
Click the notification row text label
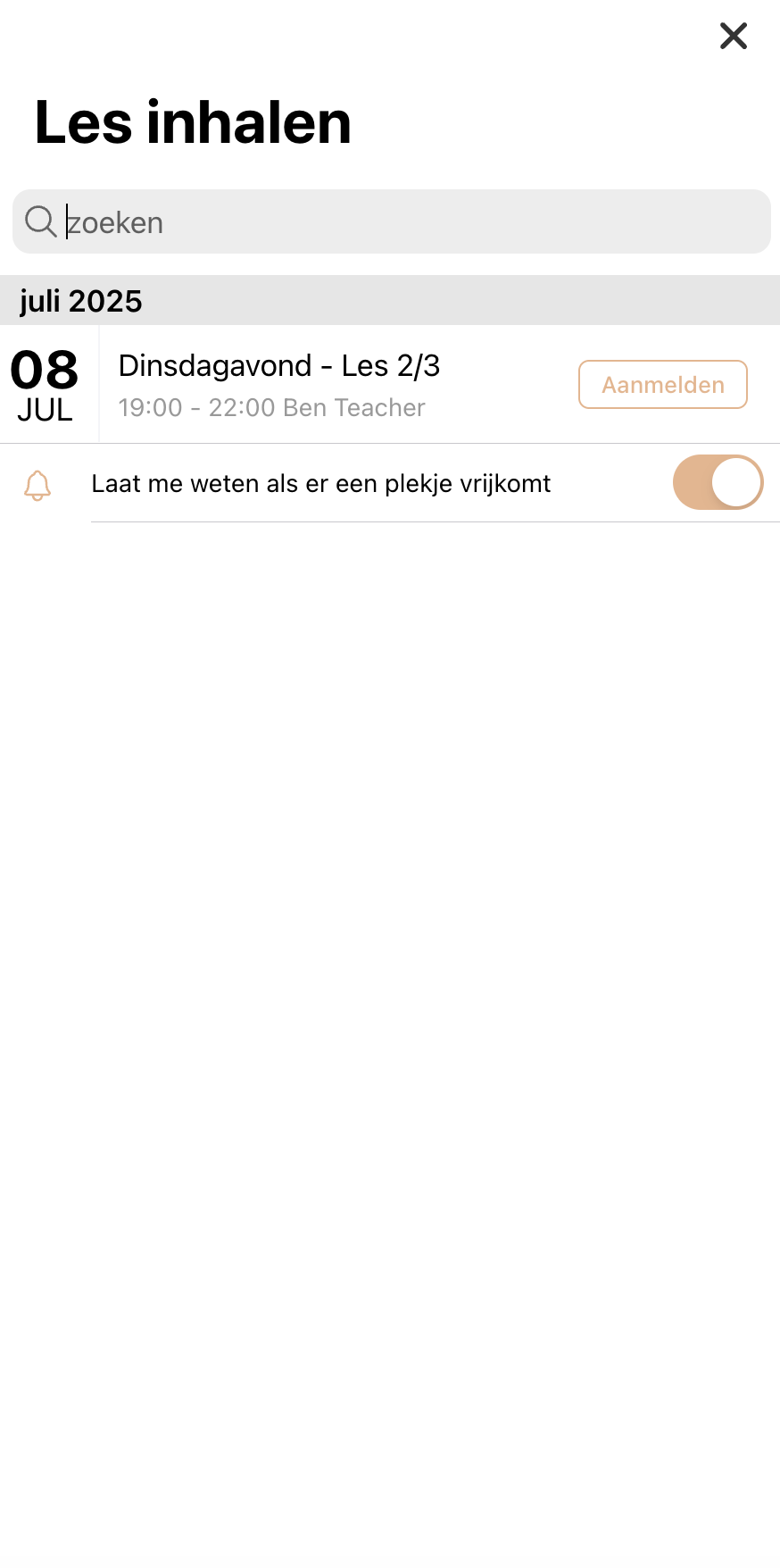point(321,482)
